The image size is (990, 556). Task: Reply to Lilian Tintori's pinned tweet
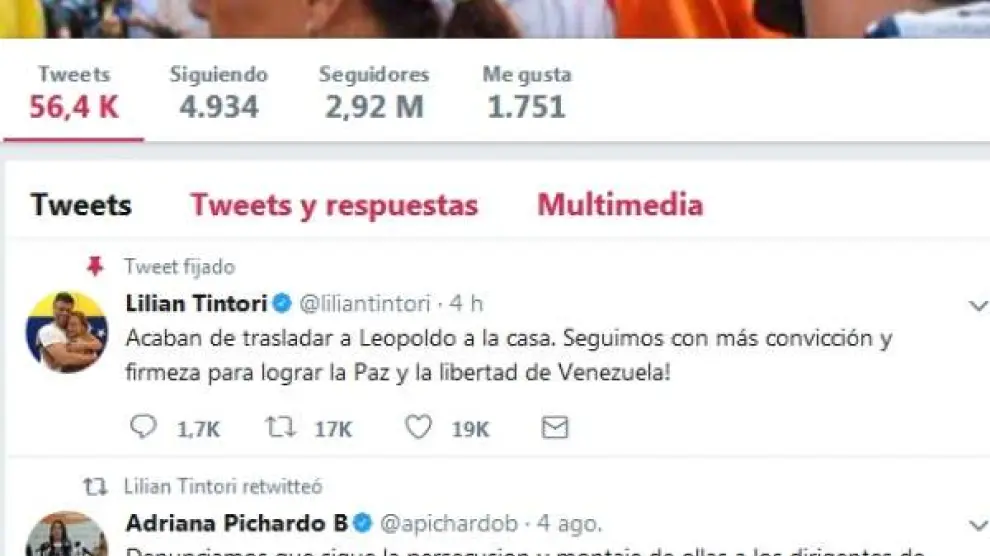click(144, 428)
